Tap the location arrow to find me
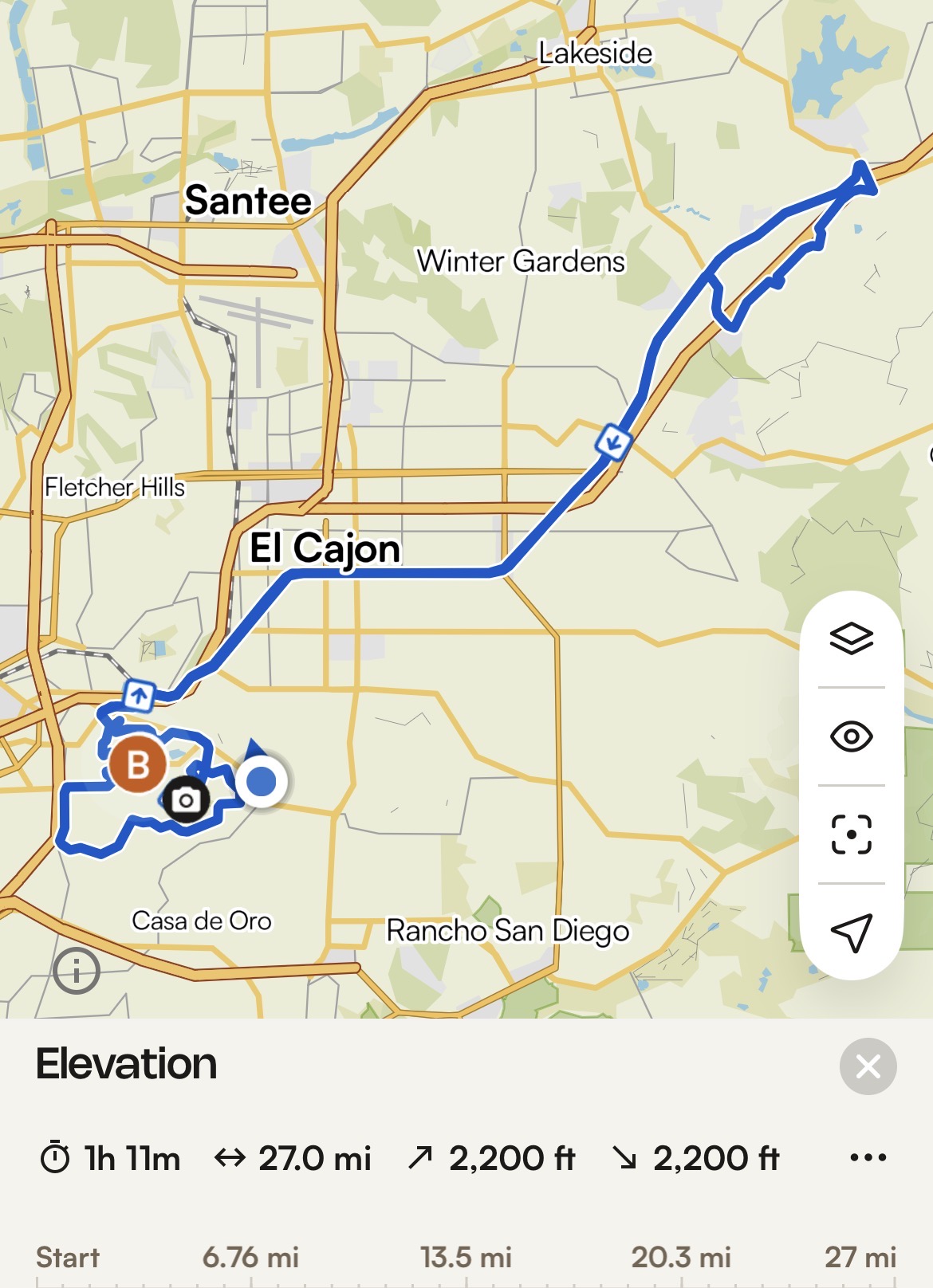Image resolution: width=933 pixels, height=1288 pixels. pos(851,932)
